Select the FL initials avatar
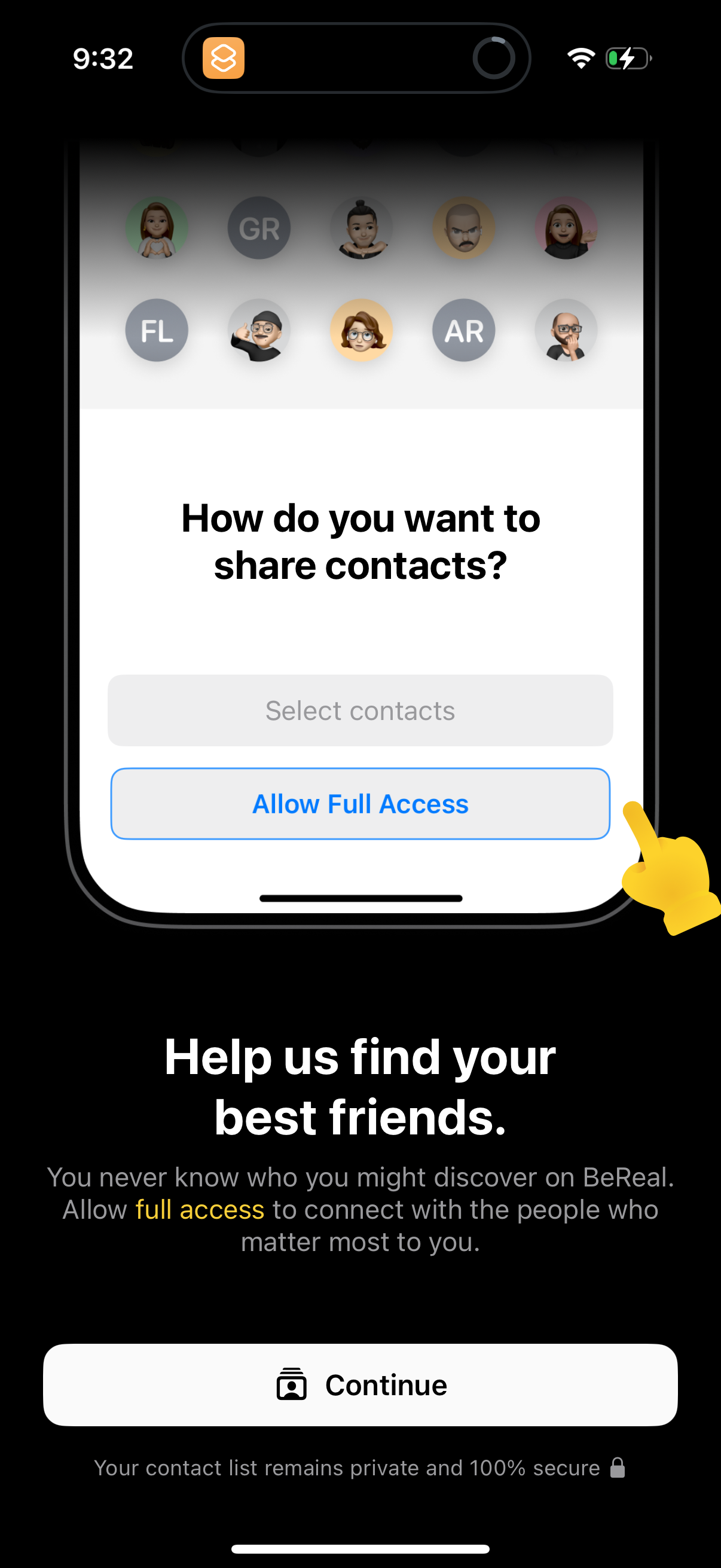This screenshot has width=721, height=1568. point(157,331)
